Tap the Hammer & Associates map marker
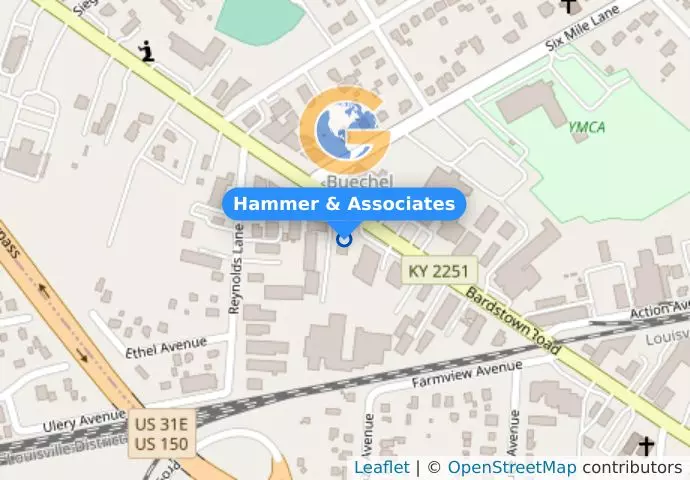The height and width of the screenshot is (480, 690). (x=344, y=239)
